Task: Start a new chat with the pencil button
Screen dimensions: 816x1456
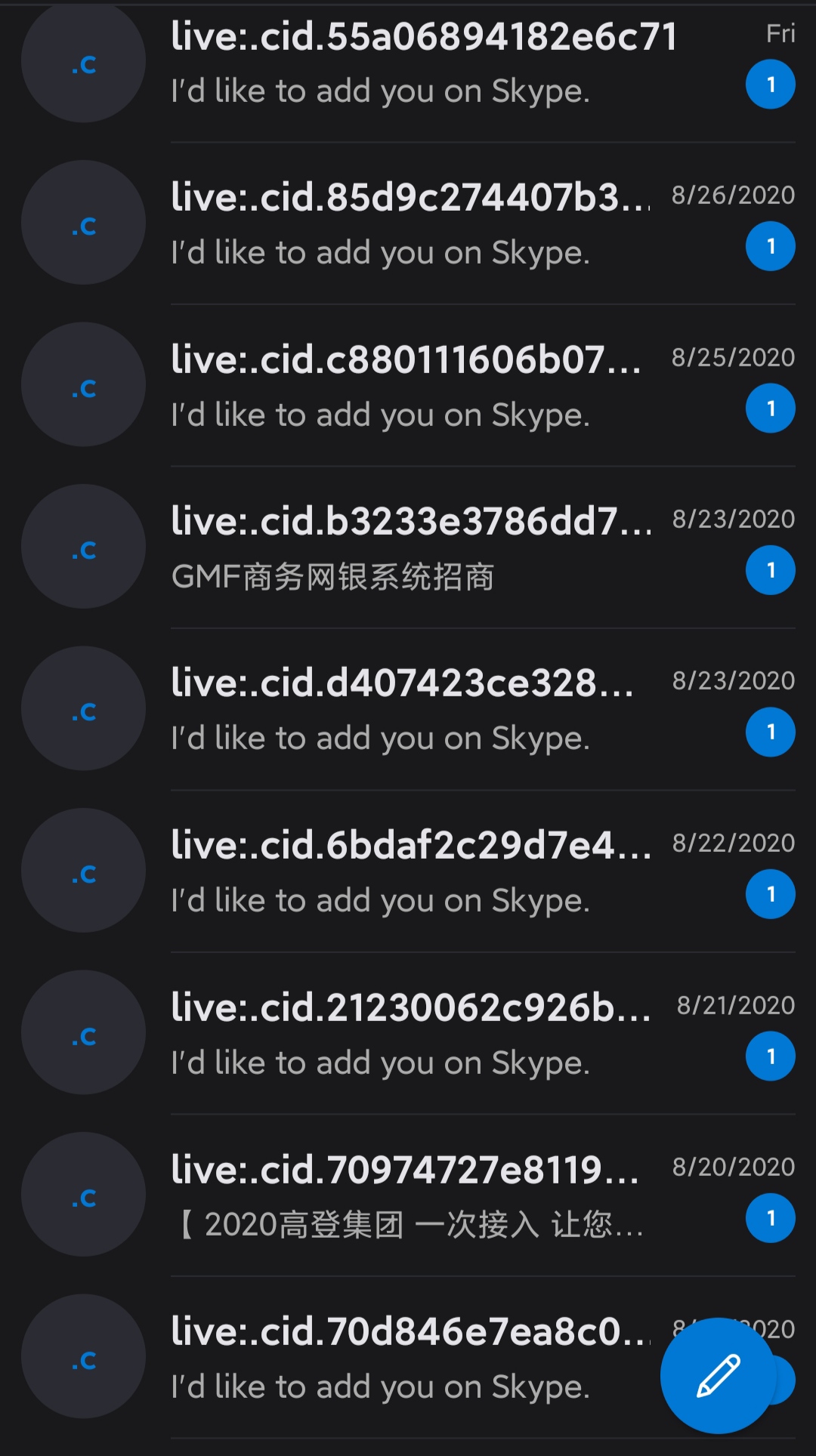Action: click(718, 1376)
